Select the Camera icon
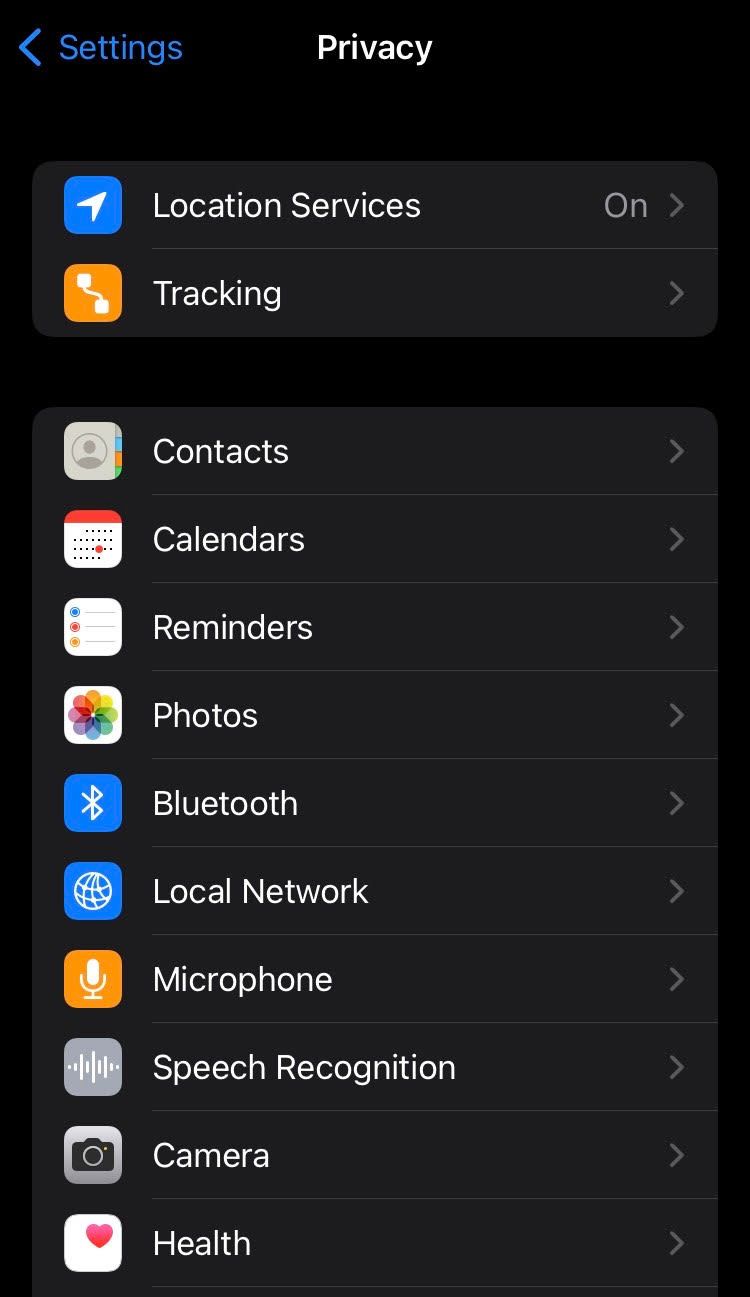 pos(92,1155)
